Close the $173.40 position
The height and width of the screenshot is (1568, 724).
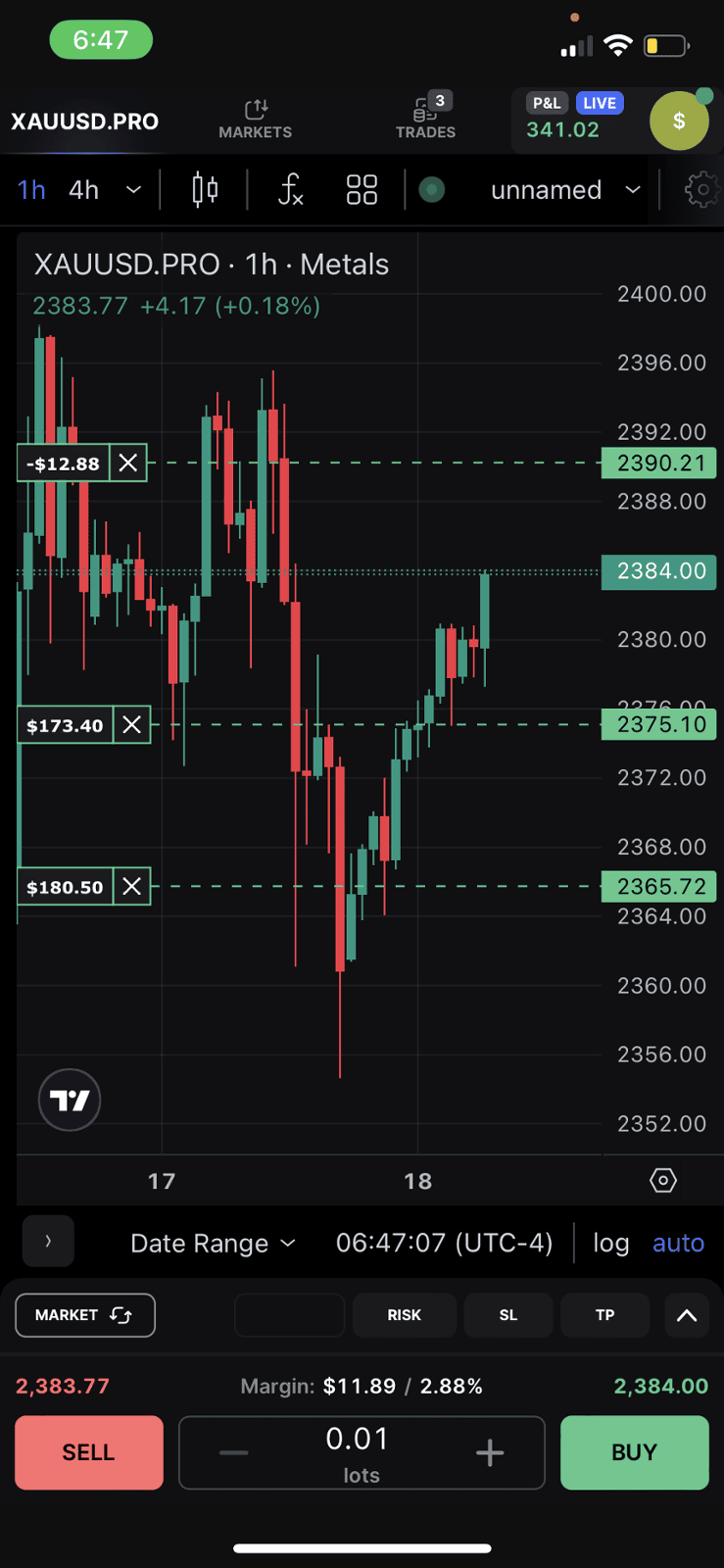coord(131,725)
